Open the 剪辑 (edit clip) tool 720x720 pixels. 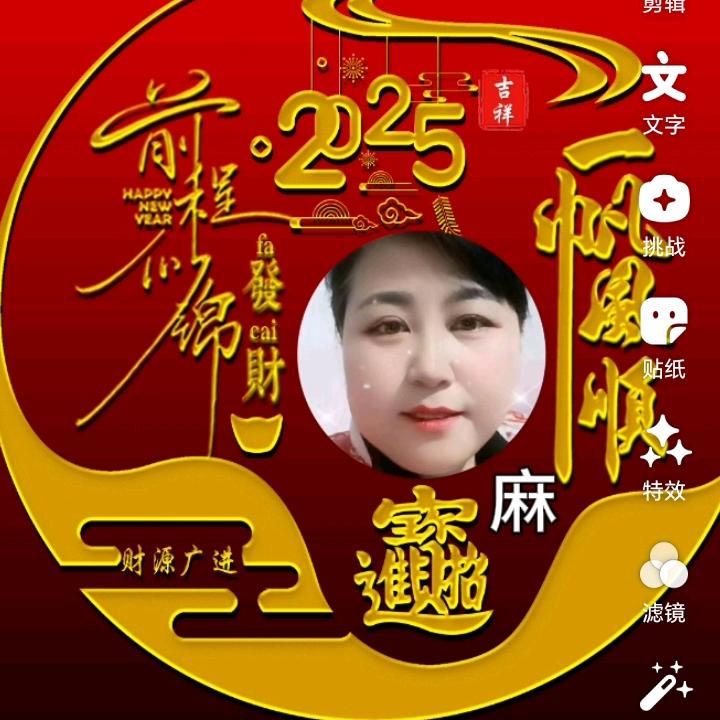[664, 6]
